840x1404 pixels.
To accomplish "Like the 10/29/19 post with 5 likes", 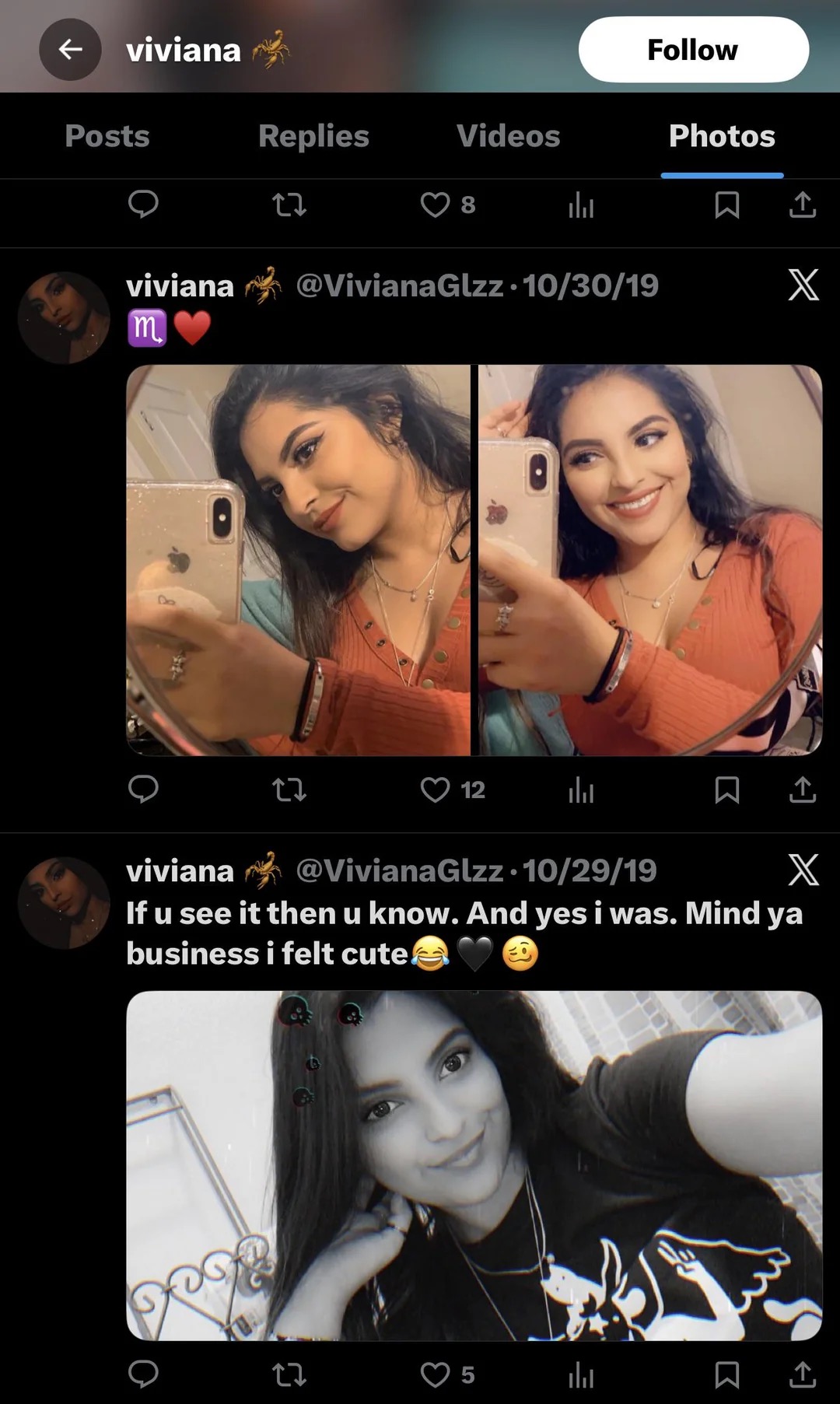I will click(x=436, y=1375).
